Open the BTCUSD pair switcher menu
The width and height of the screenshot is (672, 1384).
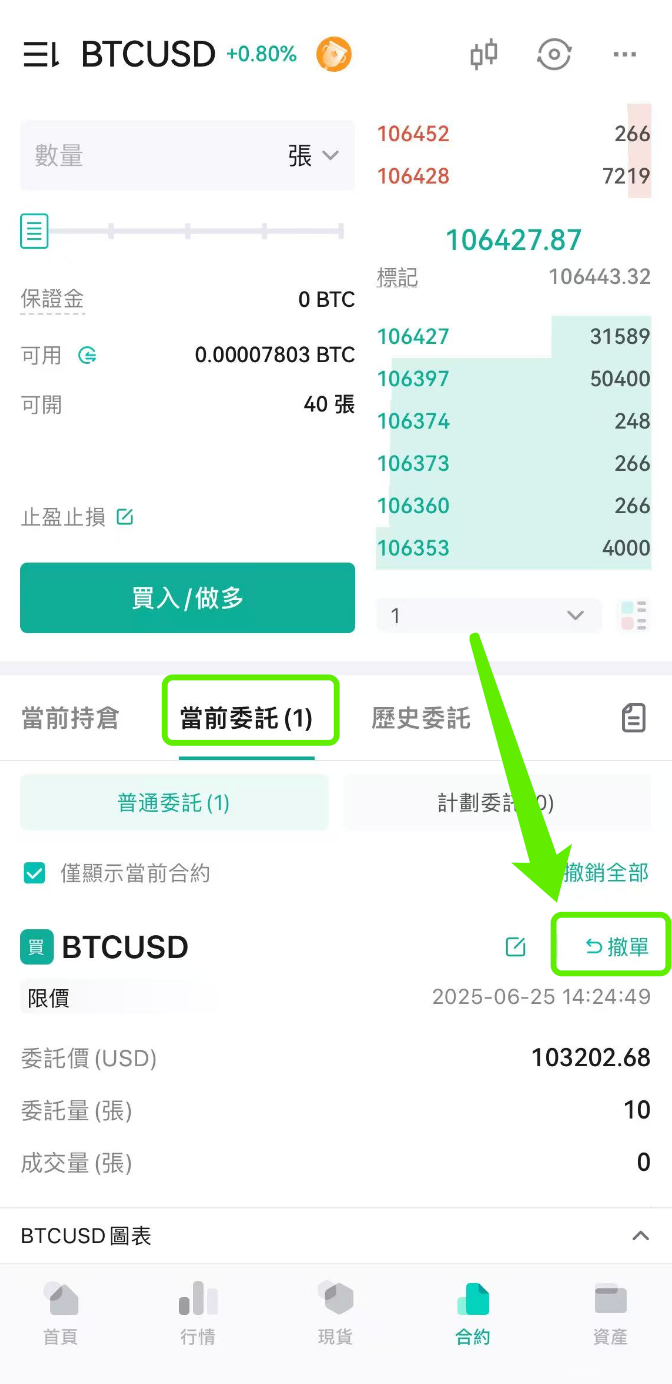pyautogui.click(x=41, y=54)
